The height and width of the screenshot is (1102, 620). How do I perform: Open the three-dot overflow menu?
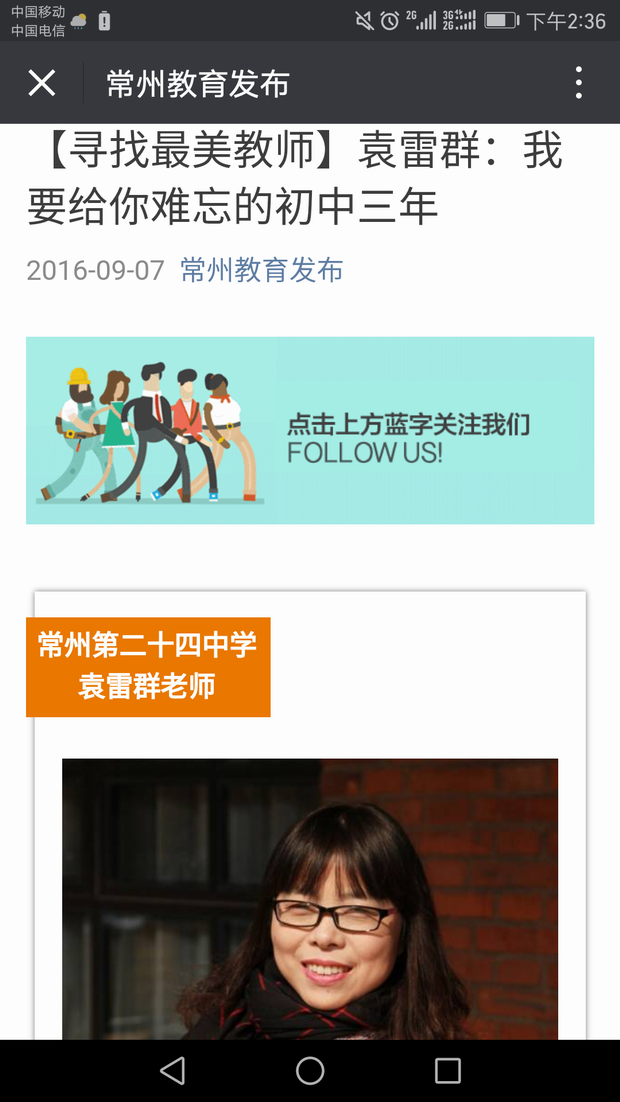point(579,83)
